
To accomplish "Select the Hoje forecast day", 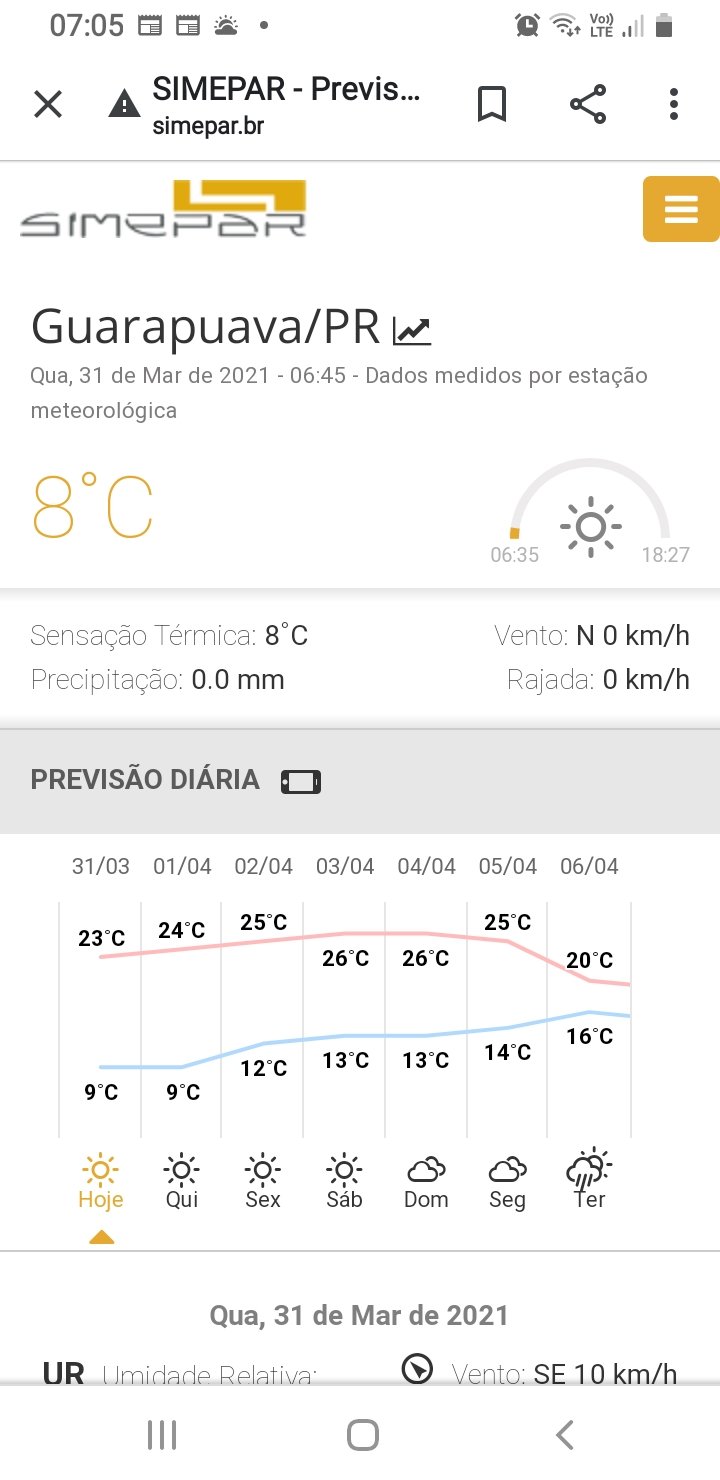I will [101, 1182].
